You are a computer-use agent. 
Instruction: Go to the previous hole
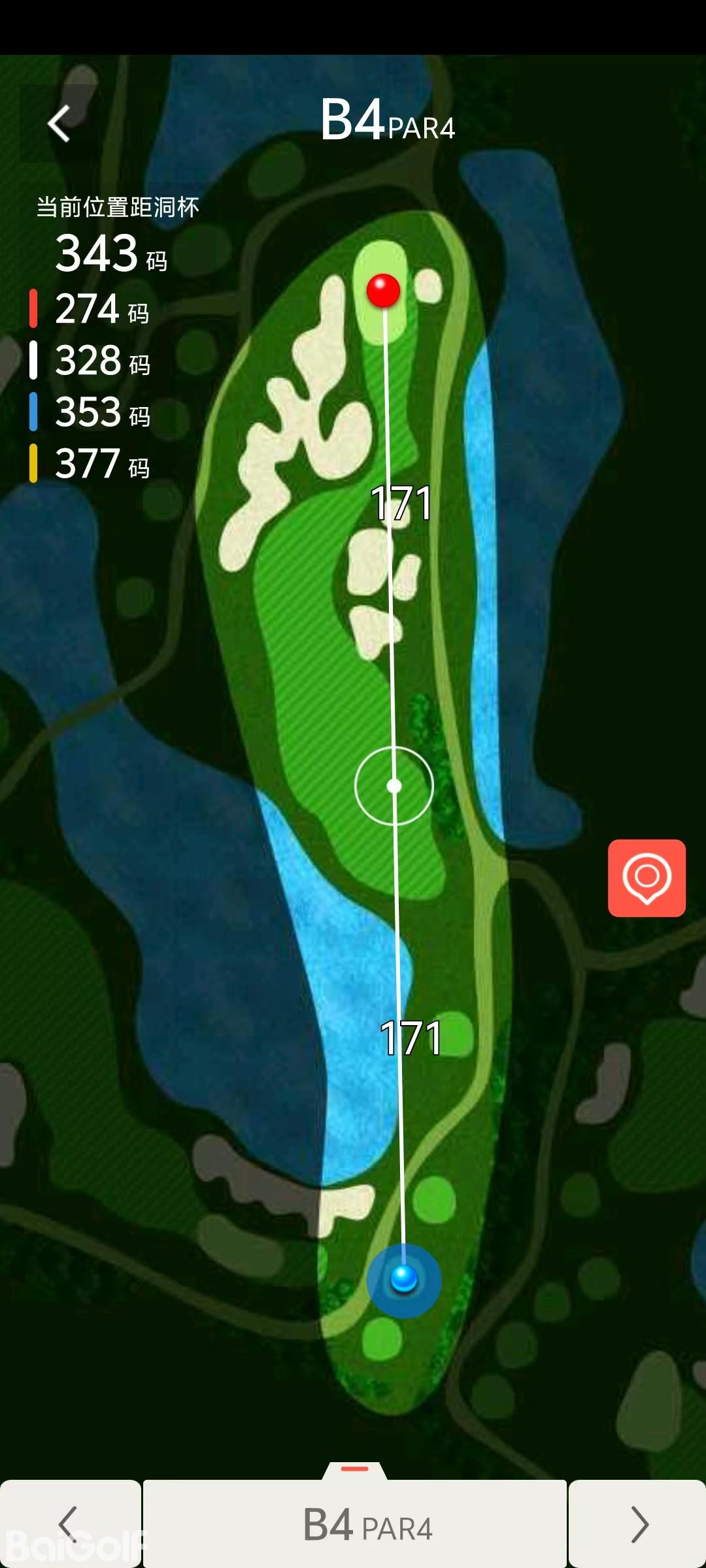click(69, 1524)
